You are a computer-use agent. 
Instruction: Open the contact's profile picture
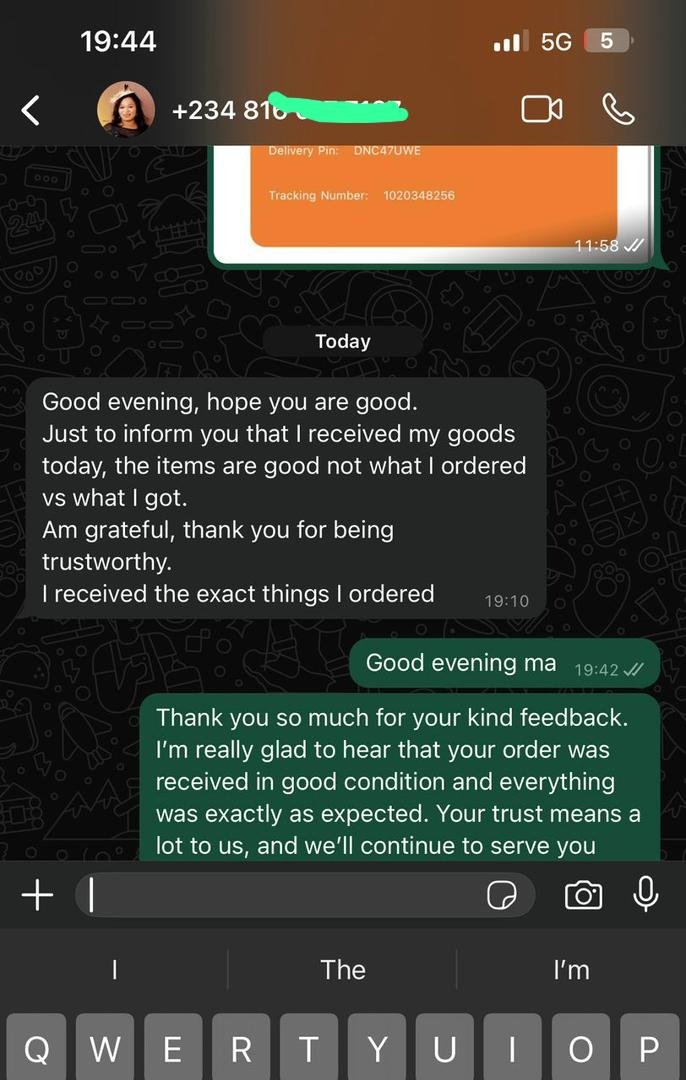coord(126,109)
